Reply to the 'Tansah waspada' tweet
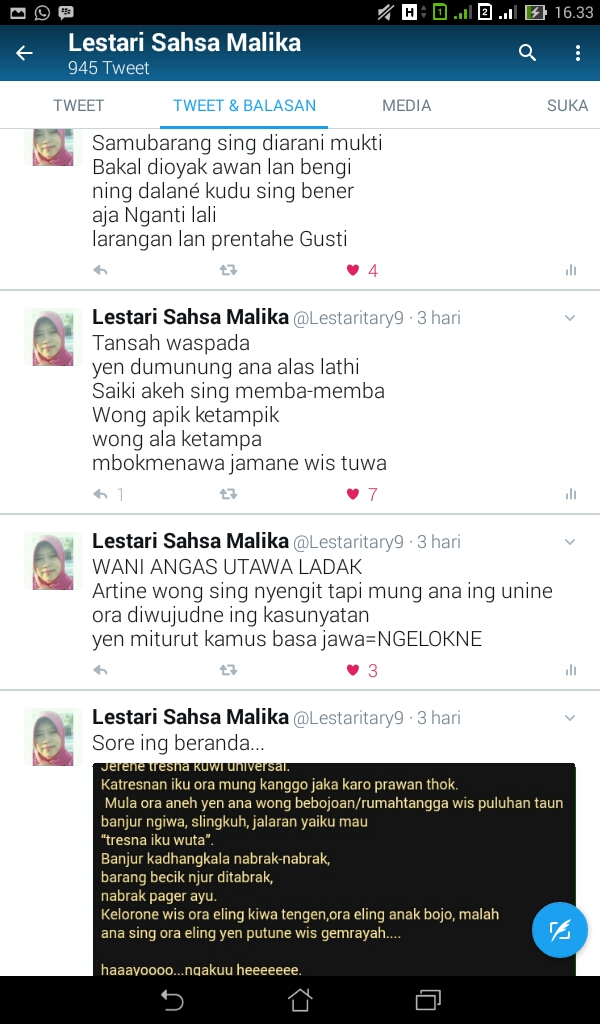 tap(100, 494)
